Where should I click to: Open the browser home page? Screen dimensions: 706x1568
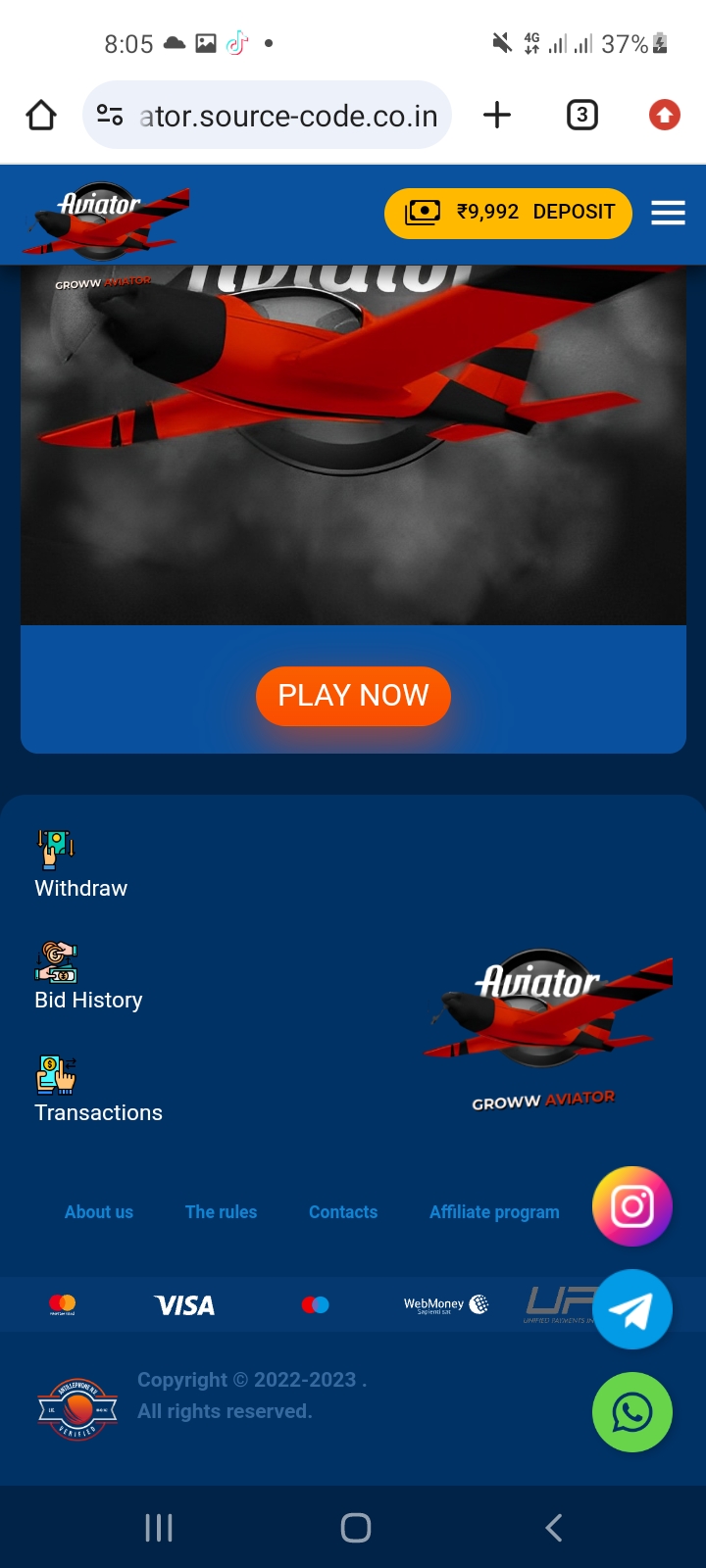pyautogui.click(x=41, y=116)
